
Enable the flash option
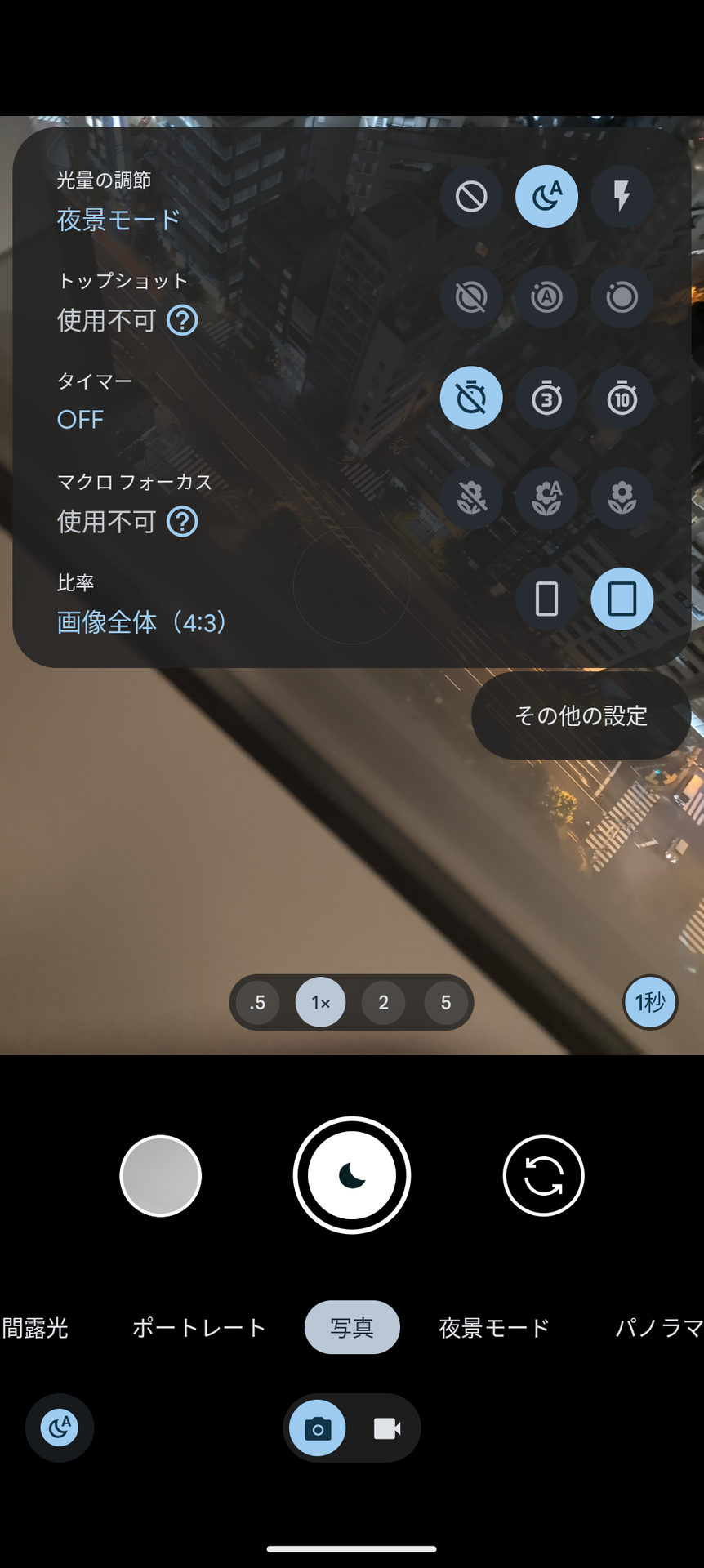click(x=622, y=197)
